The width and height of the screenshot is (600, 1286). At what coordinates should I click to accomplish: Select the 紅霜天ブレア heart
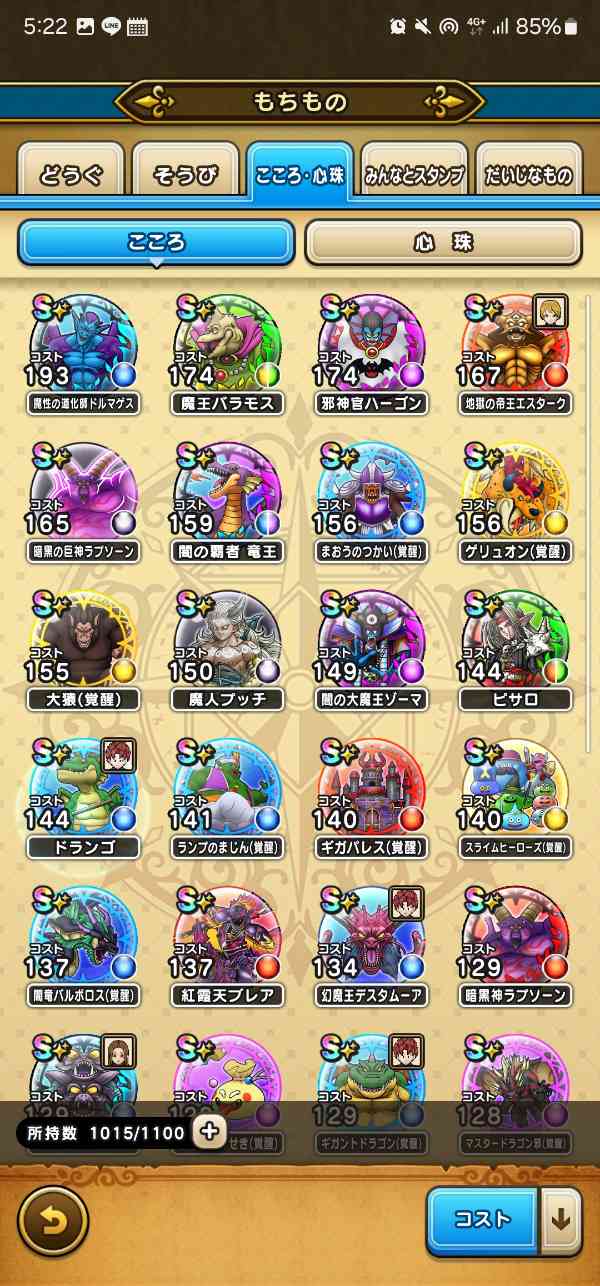pos(227,942)
